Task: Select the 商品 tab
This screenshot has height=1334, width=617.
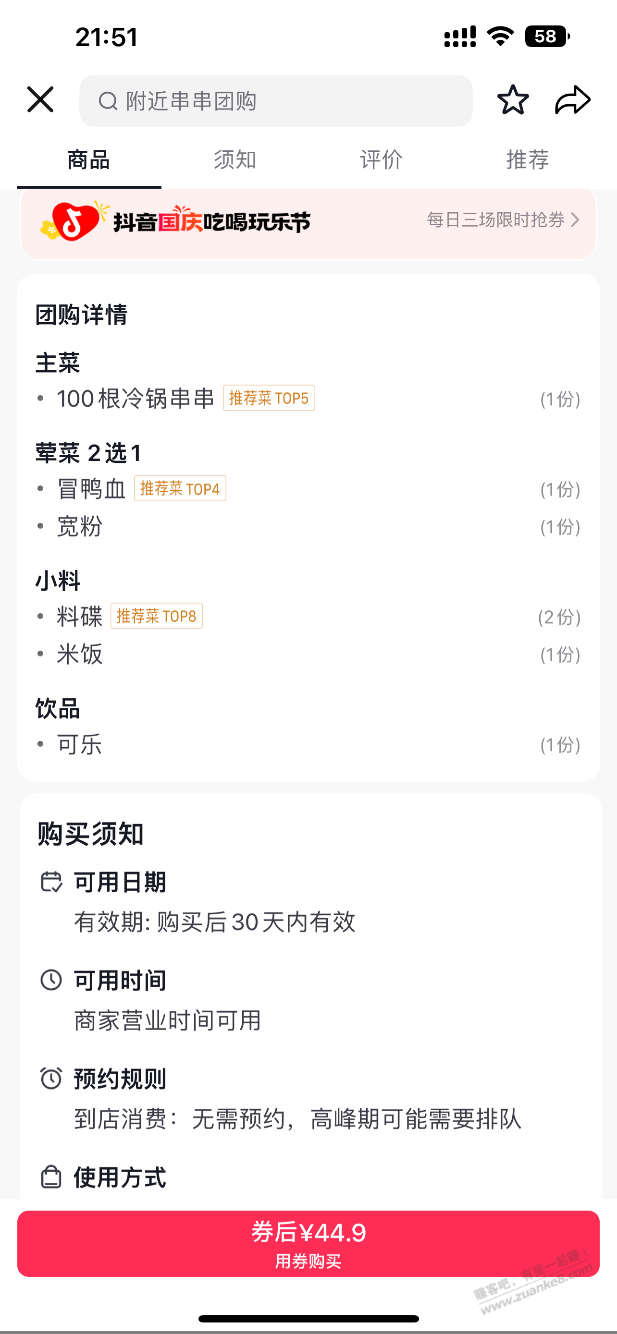Action: [89, 160]
